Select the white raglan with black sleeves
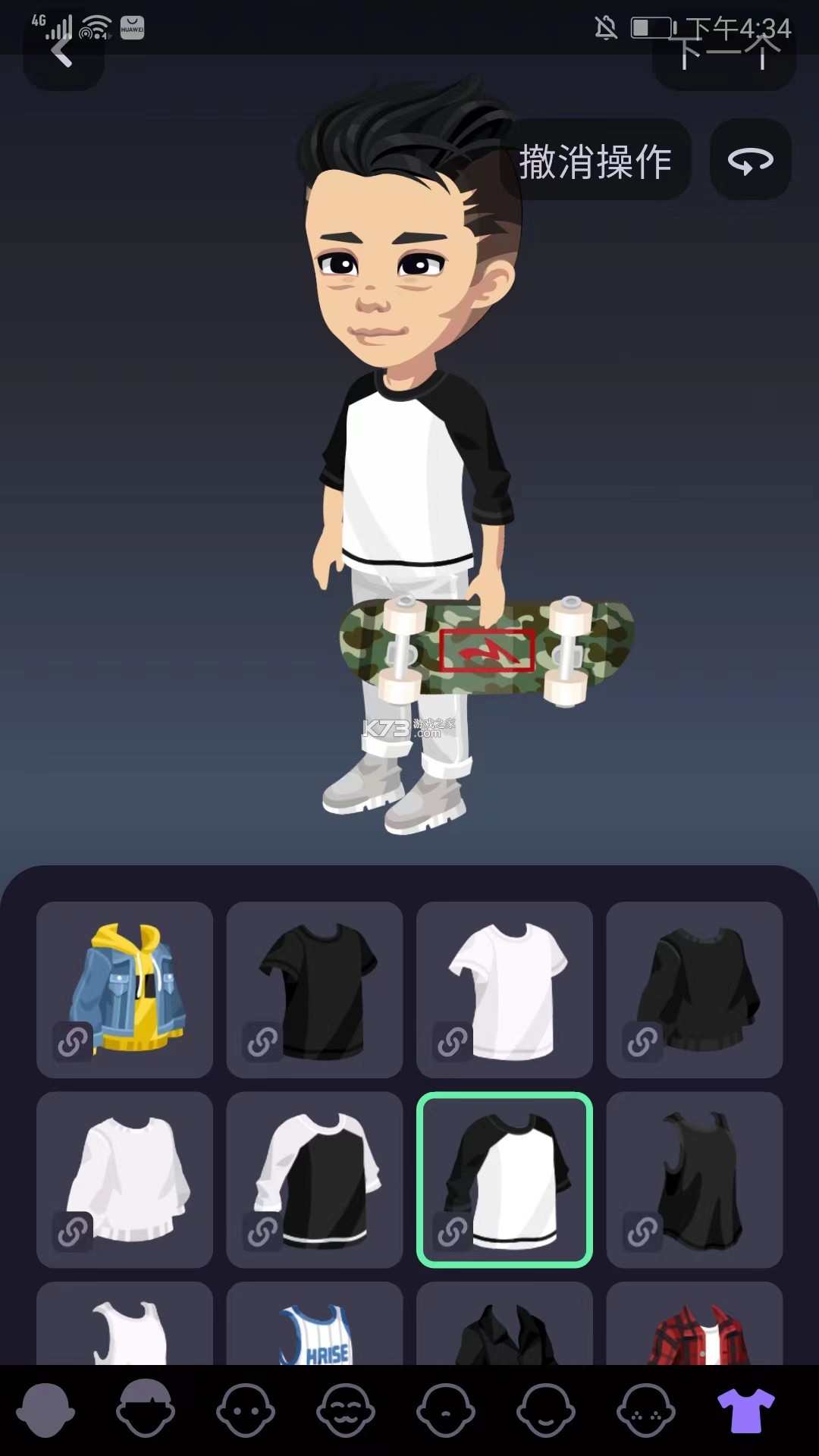Image resolution: width=819 pixels, height=1456 pixels. (505, 1179)
